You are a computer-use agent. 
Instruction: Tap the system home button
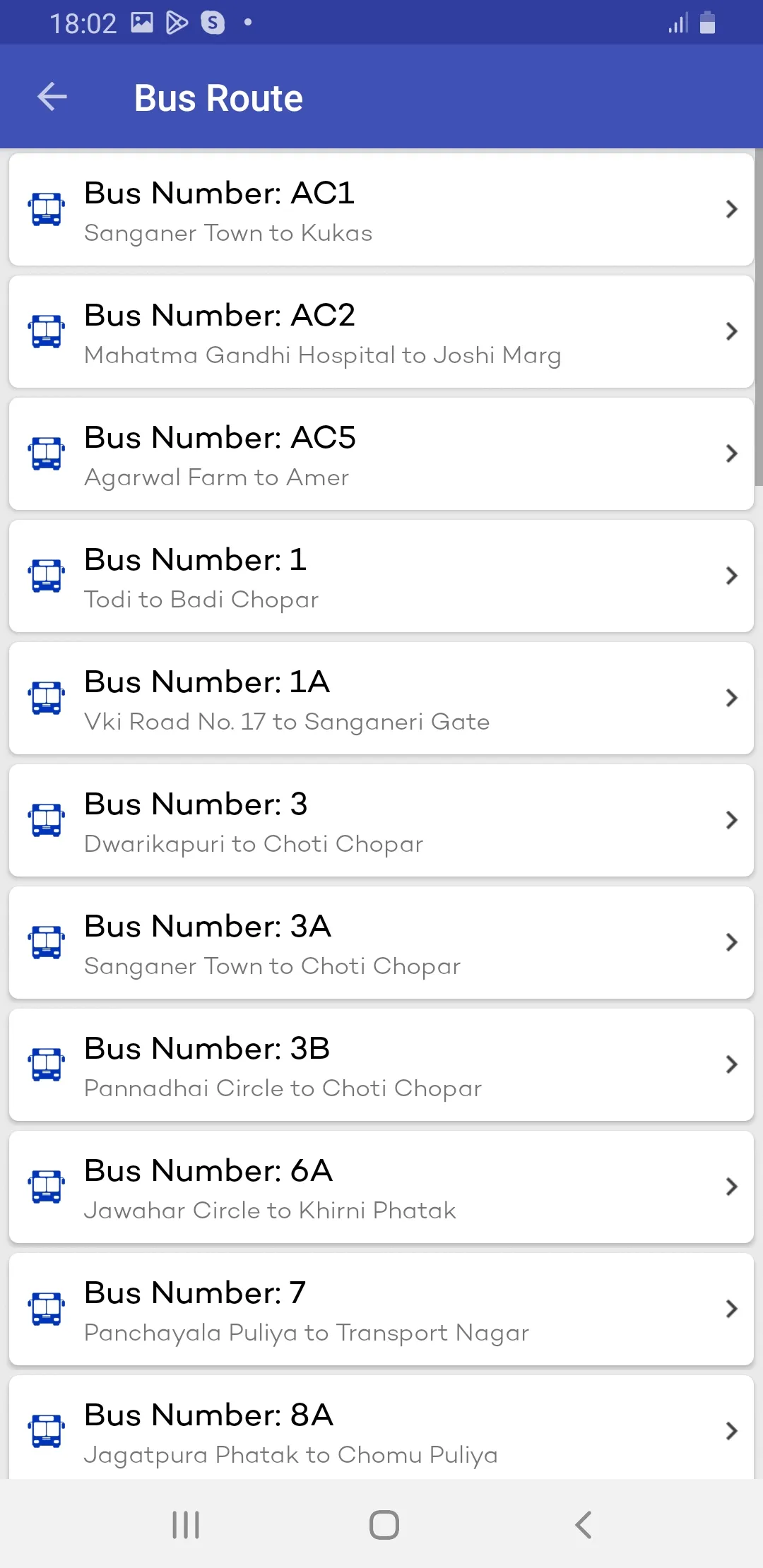click(x=384, y=1524)
